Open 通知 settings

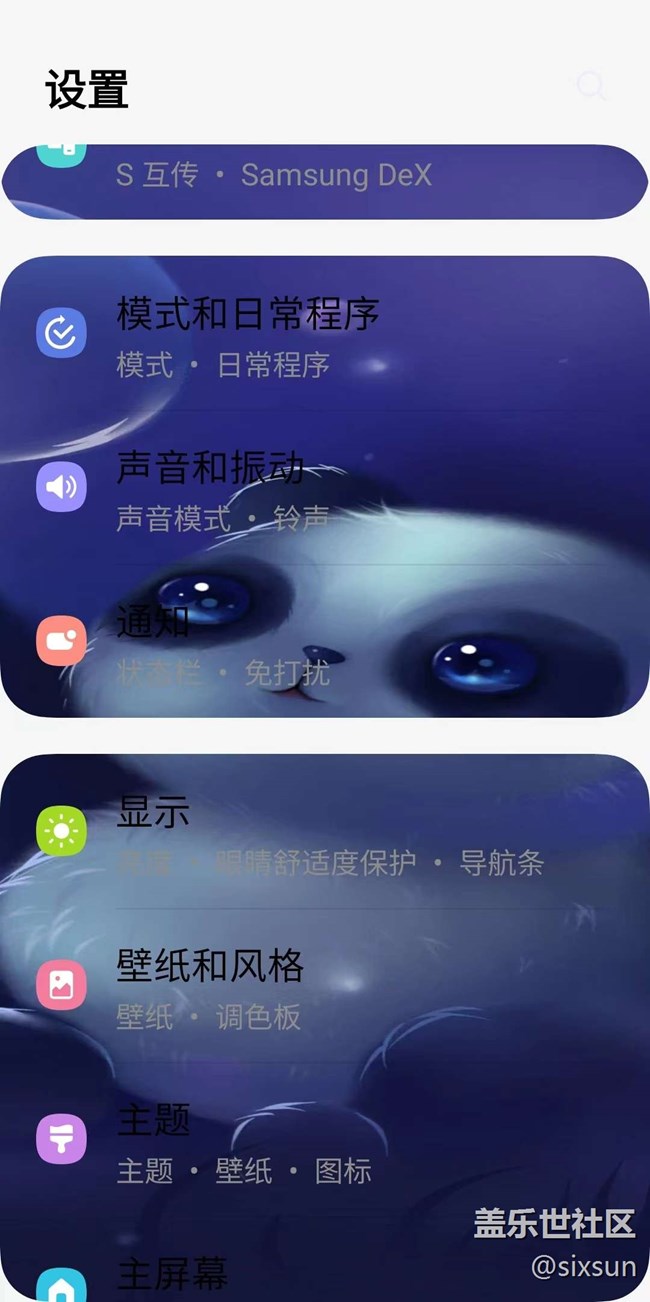[x=325, y=643]
